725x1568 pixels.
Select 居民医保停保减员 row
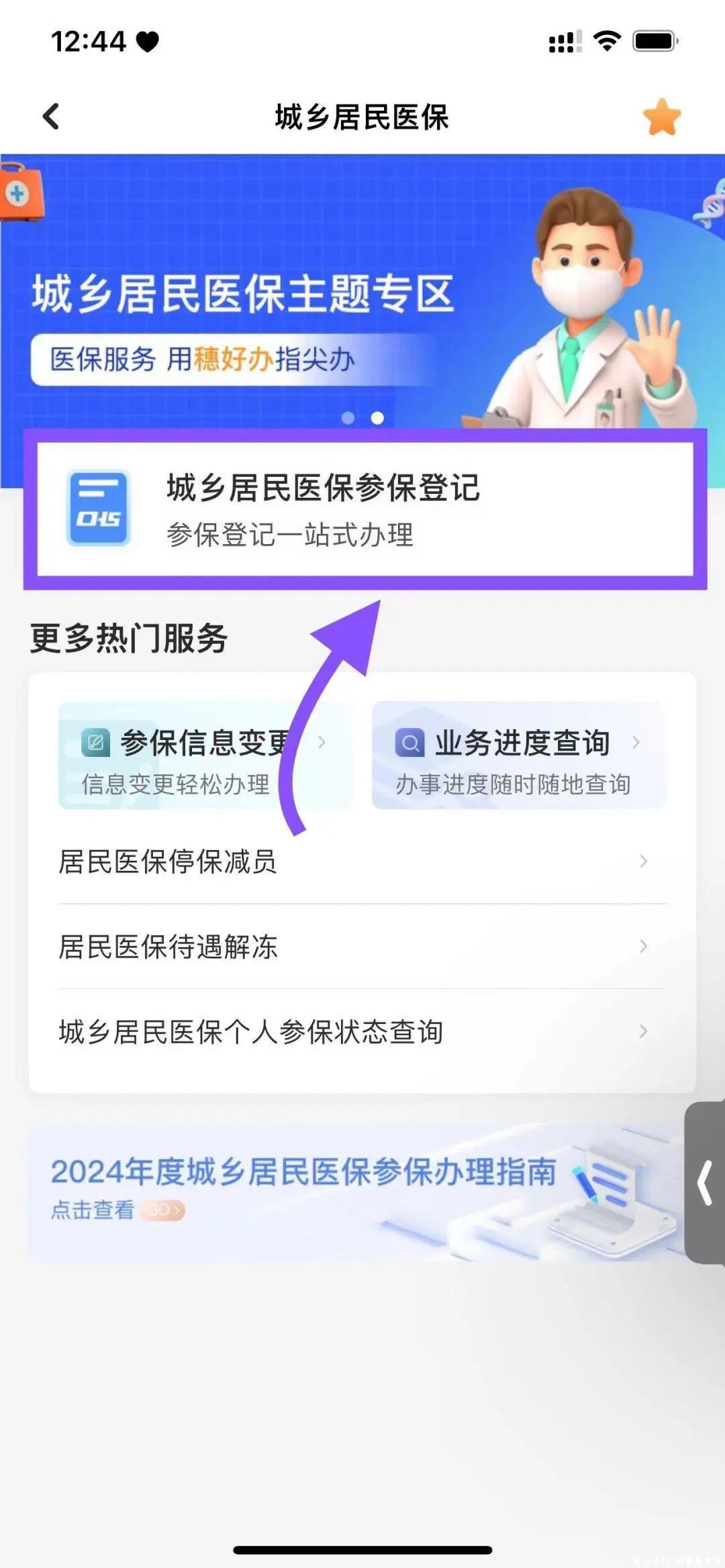pos(362,861)
